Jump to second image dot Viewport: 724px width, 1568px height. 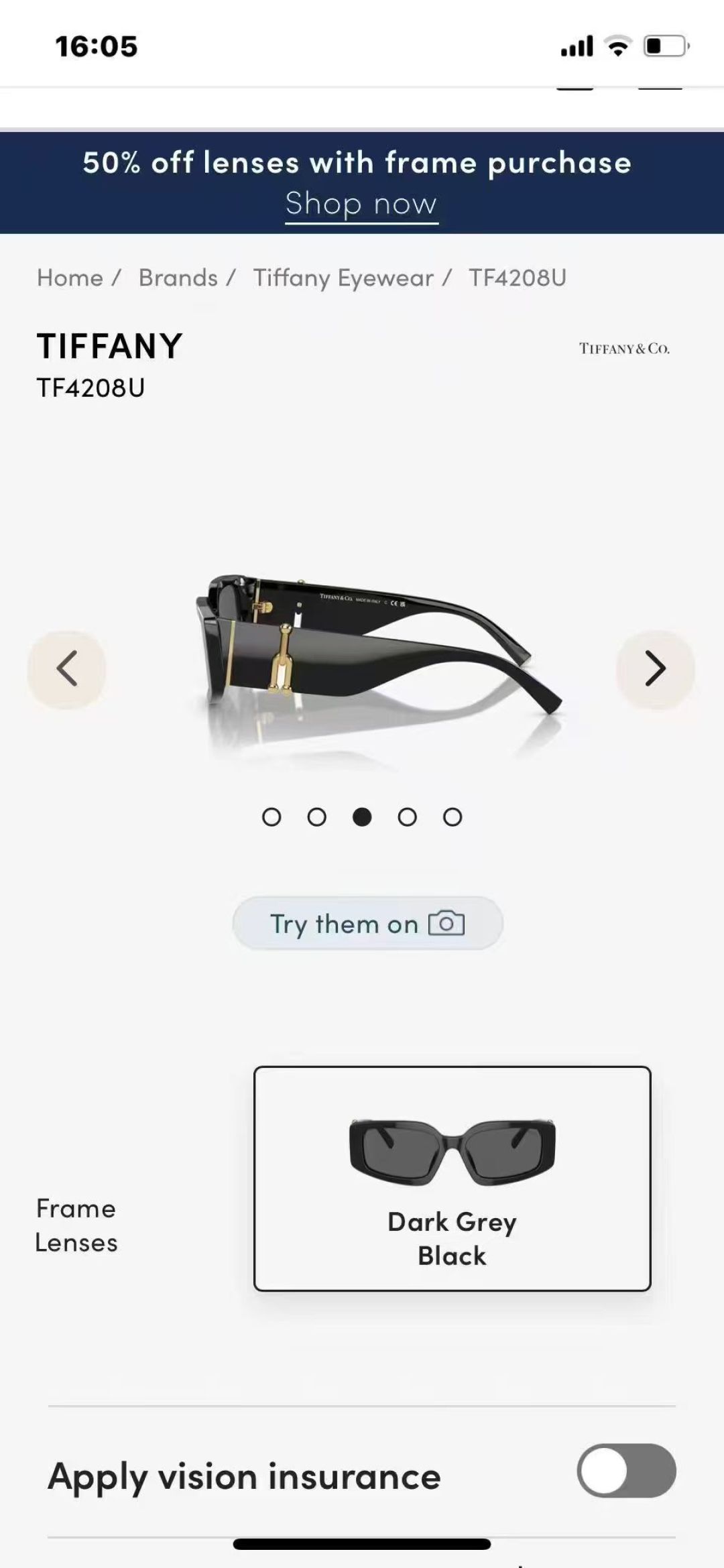316,817
